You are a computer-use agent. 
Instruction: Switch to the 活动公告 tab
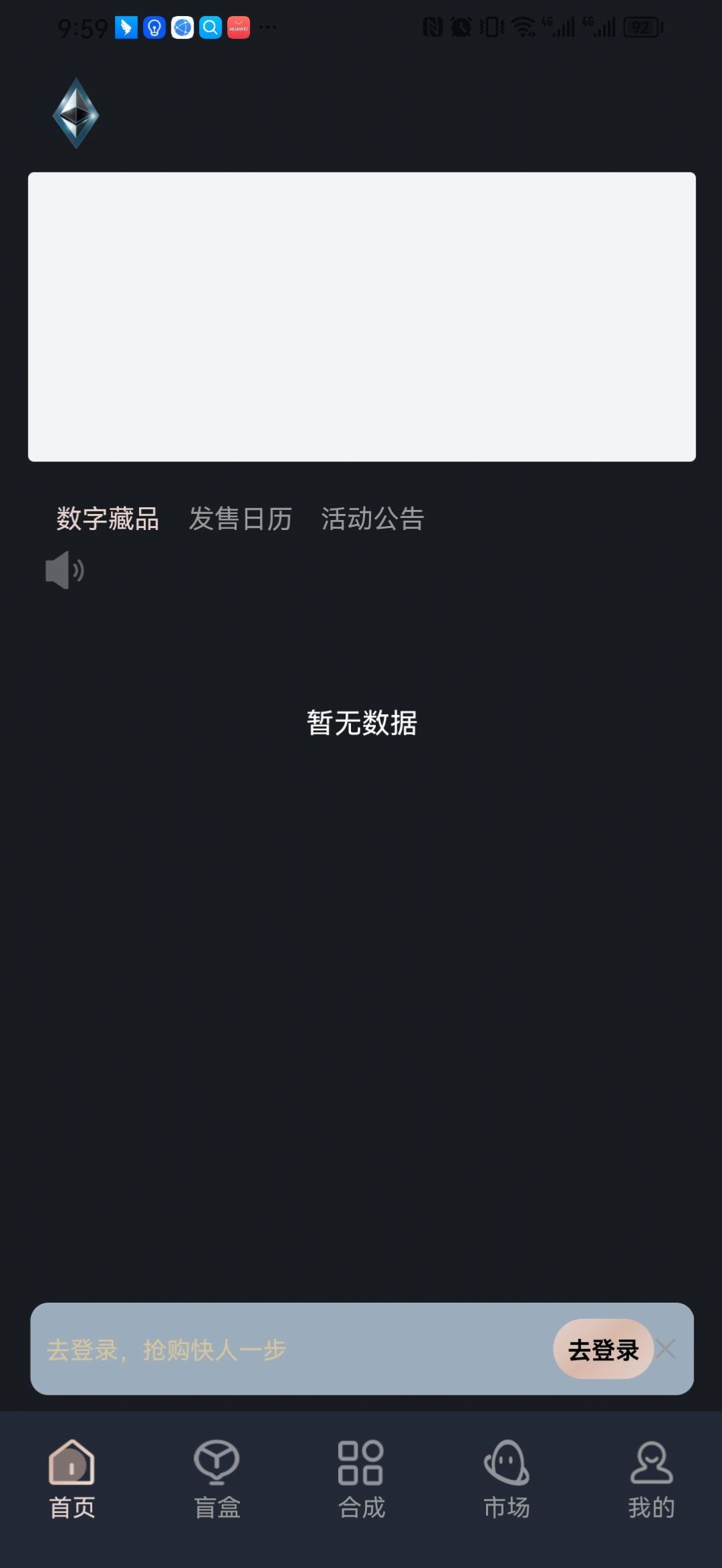372,518
